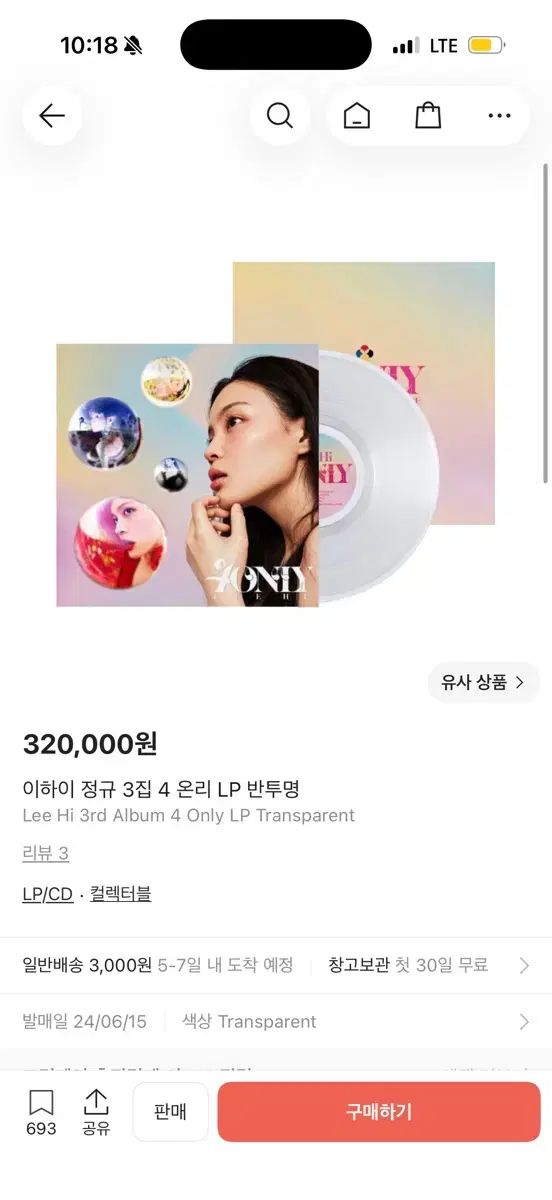Image resolution: width=552 pixels, height=1200 pixels.
Task: Expand the 발매일 and 색상 details row
Action: coord(276,1021)
